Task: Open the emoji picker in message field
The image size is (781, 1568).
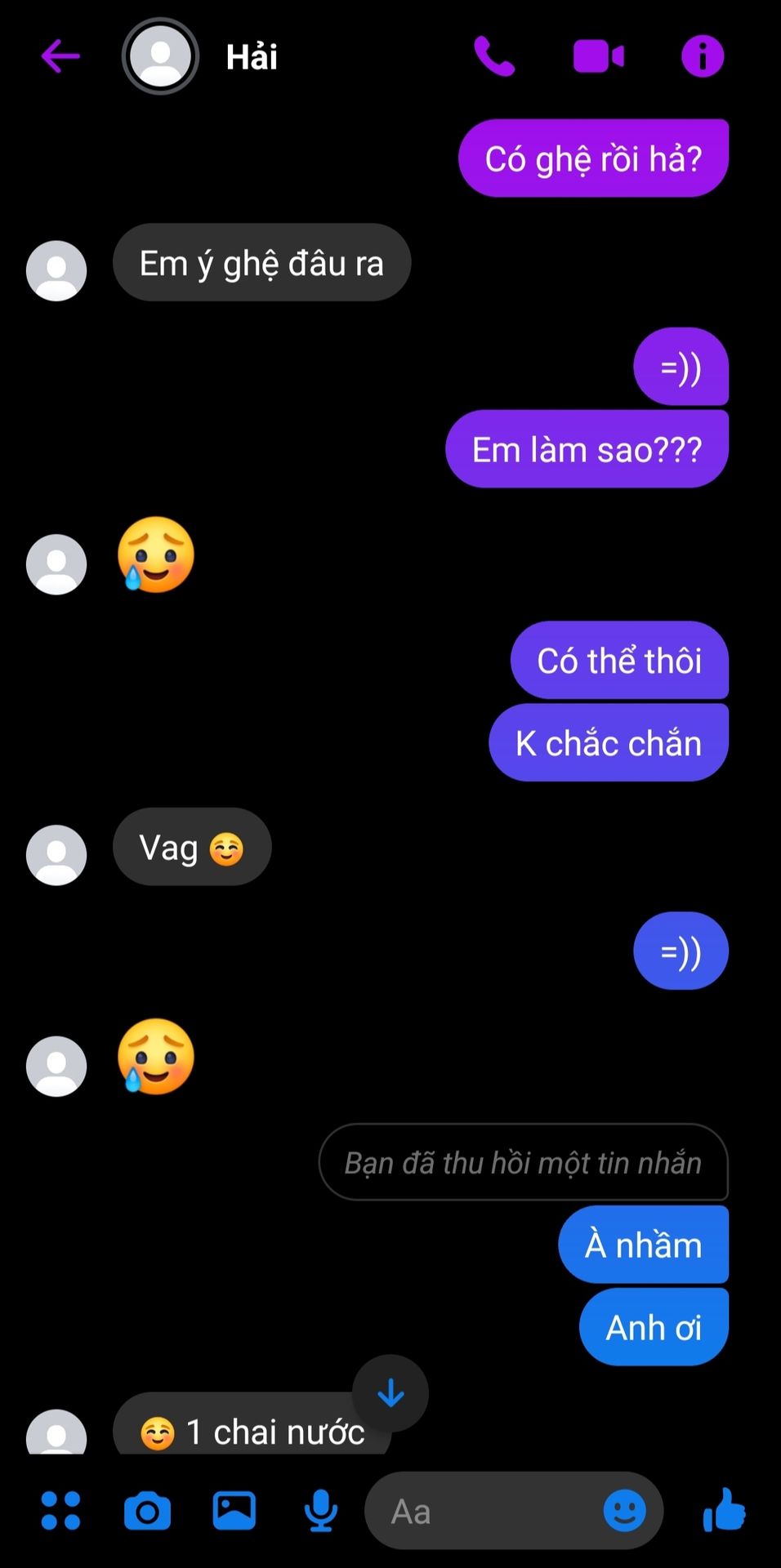Action: (625, 1511)
